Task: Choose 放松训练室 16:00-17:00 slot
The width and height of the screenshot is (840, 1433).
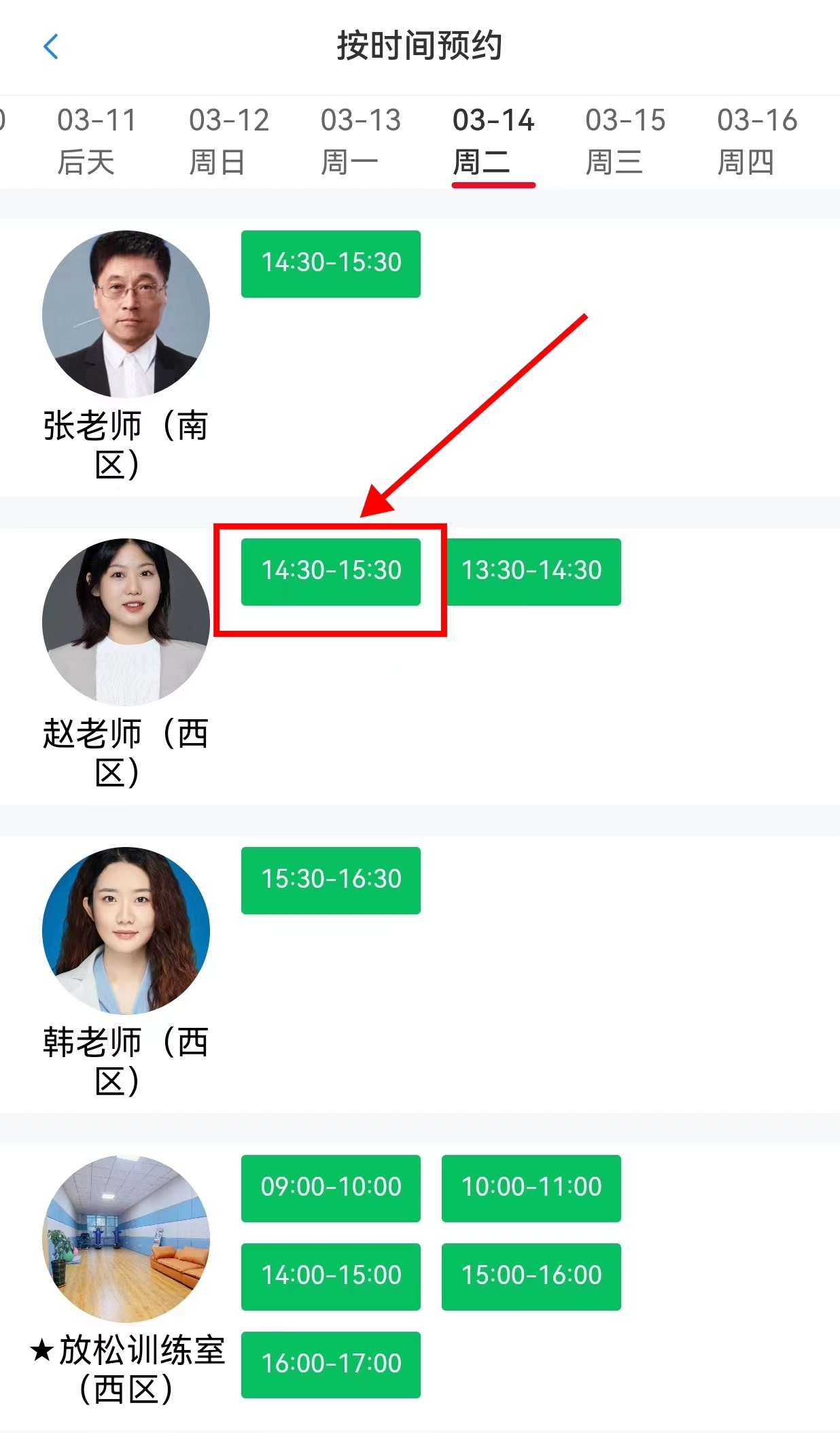Action: [331, 1364]
